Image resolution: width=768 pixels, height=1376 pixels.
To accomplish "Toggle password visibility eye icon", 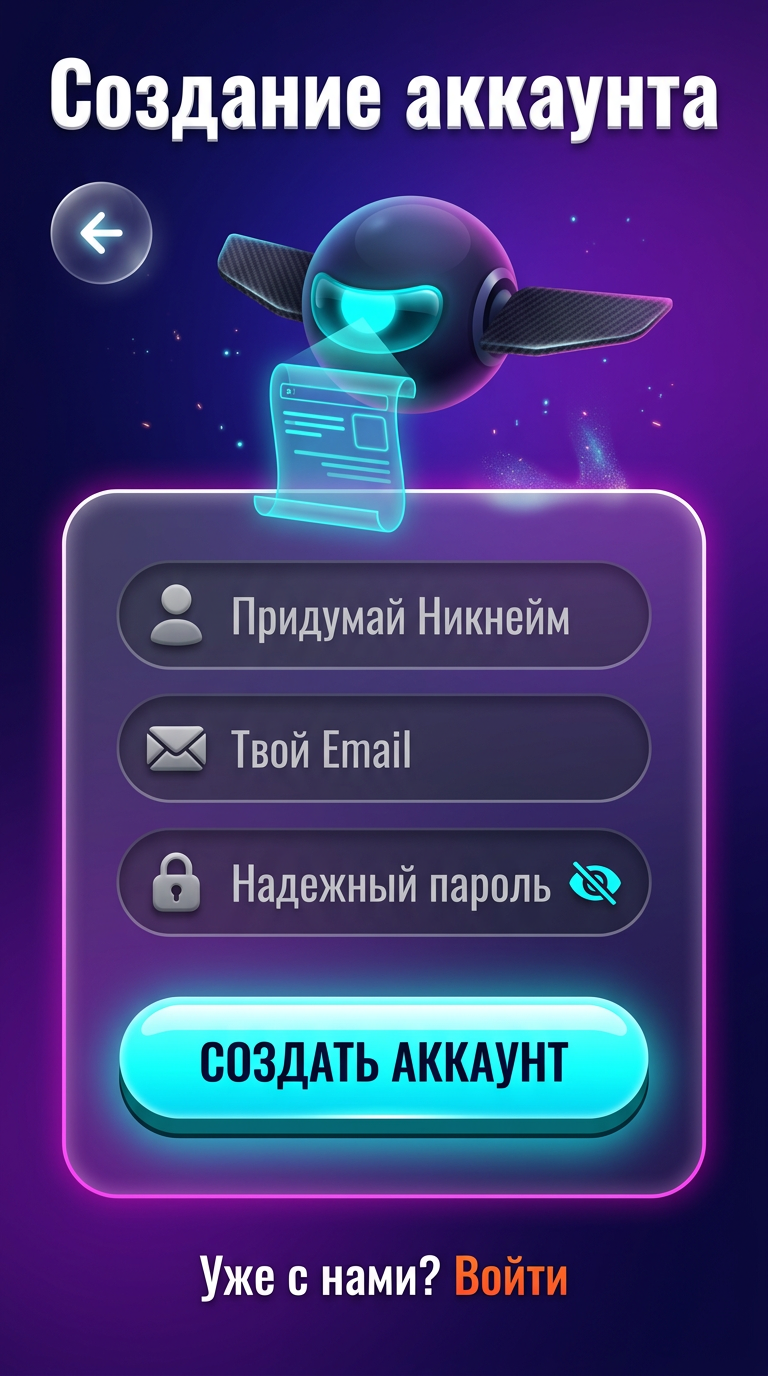I will point(595,883).
